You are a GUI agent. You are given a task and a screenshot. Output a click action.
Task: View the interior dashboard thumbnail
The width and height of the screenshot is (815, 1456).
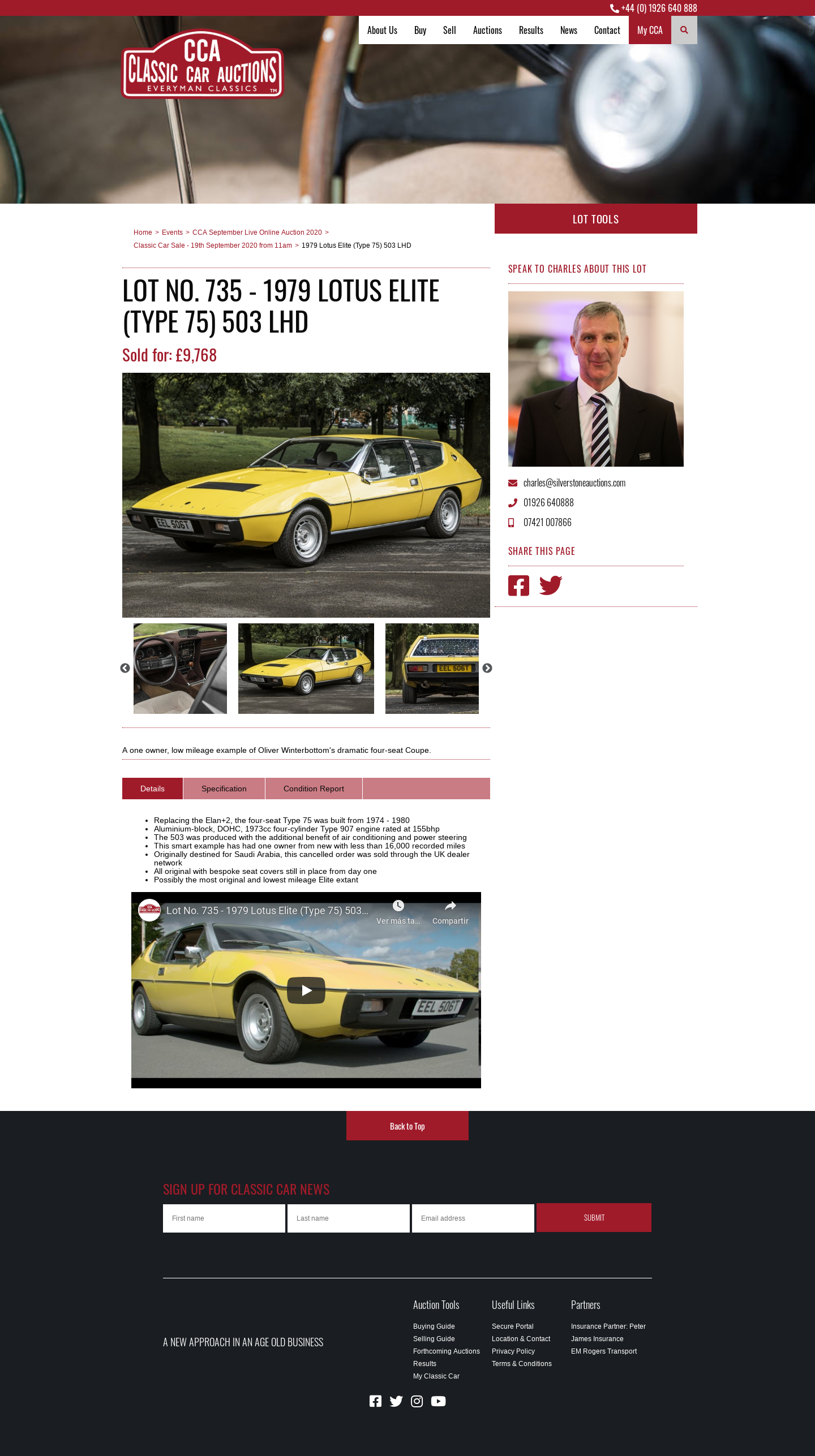180,668
